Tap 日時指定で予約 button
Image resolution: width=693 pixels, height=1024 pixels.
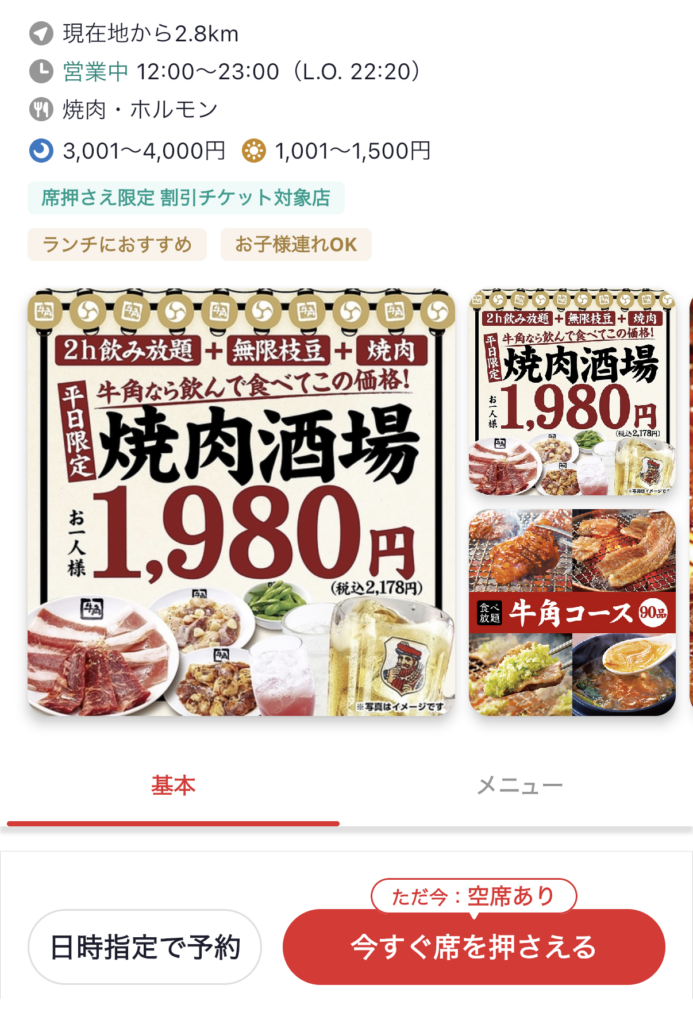coord(145,947)
